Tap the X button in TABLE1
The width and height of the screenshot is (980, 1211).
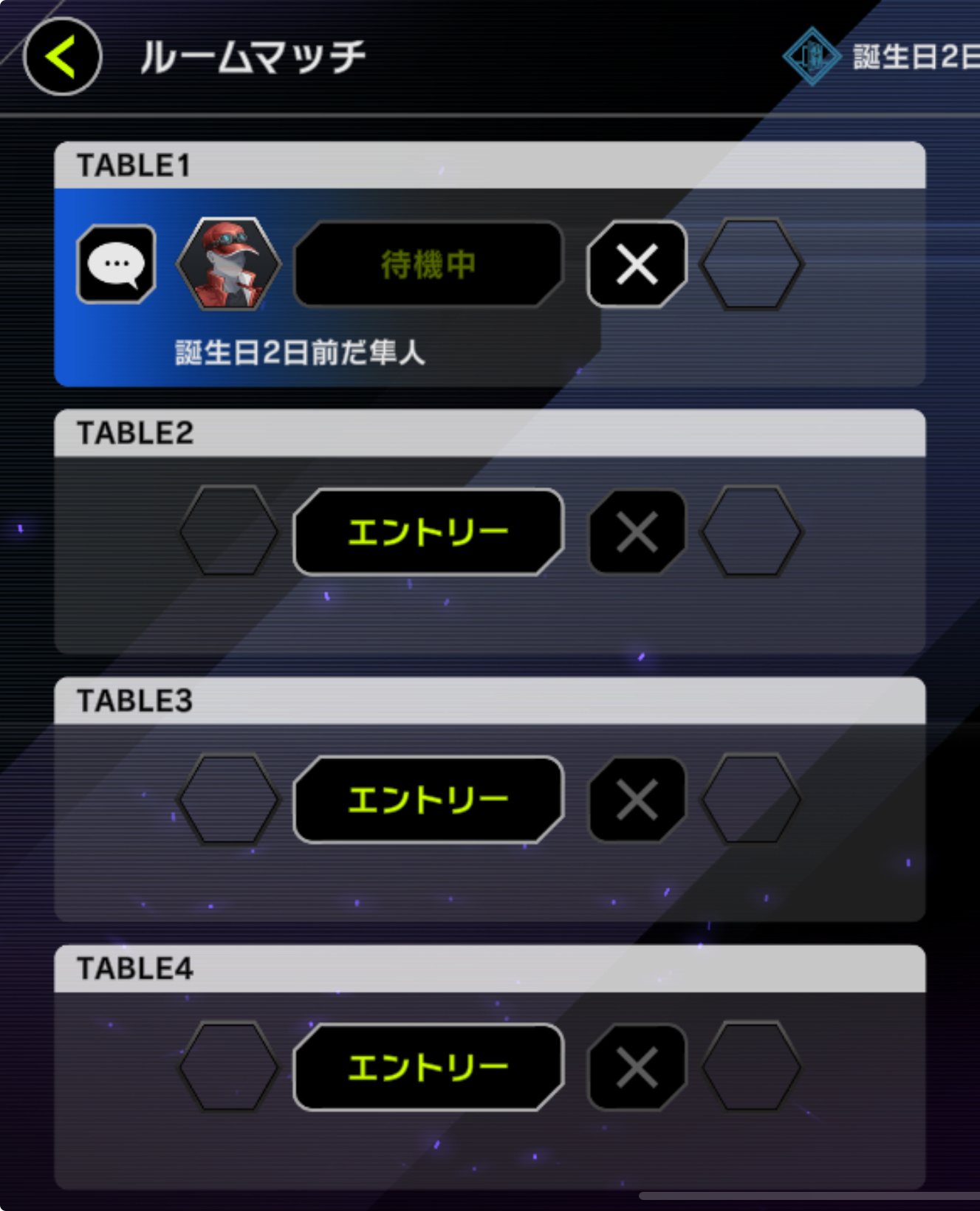[x=637, y=264]
